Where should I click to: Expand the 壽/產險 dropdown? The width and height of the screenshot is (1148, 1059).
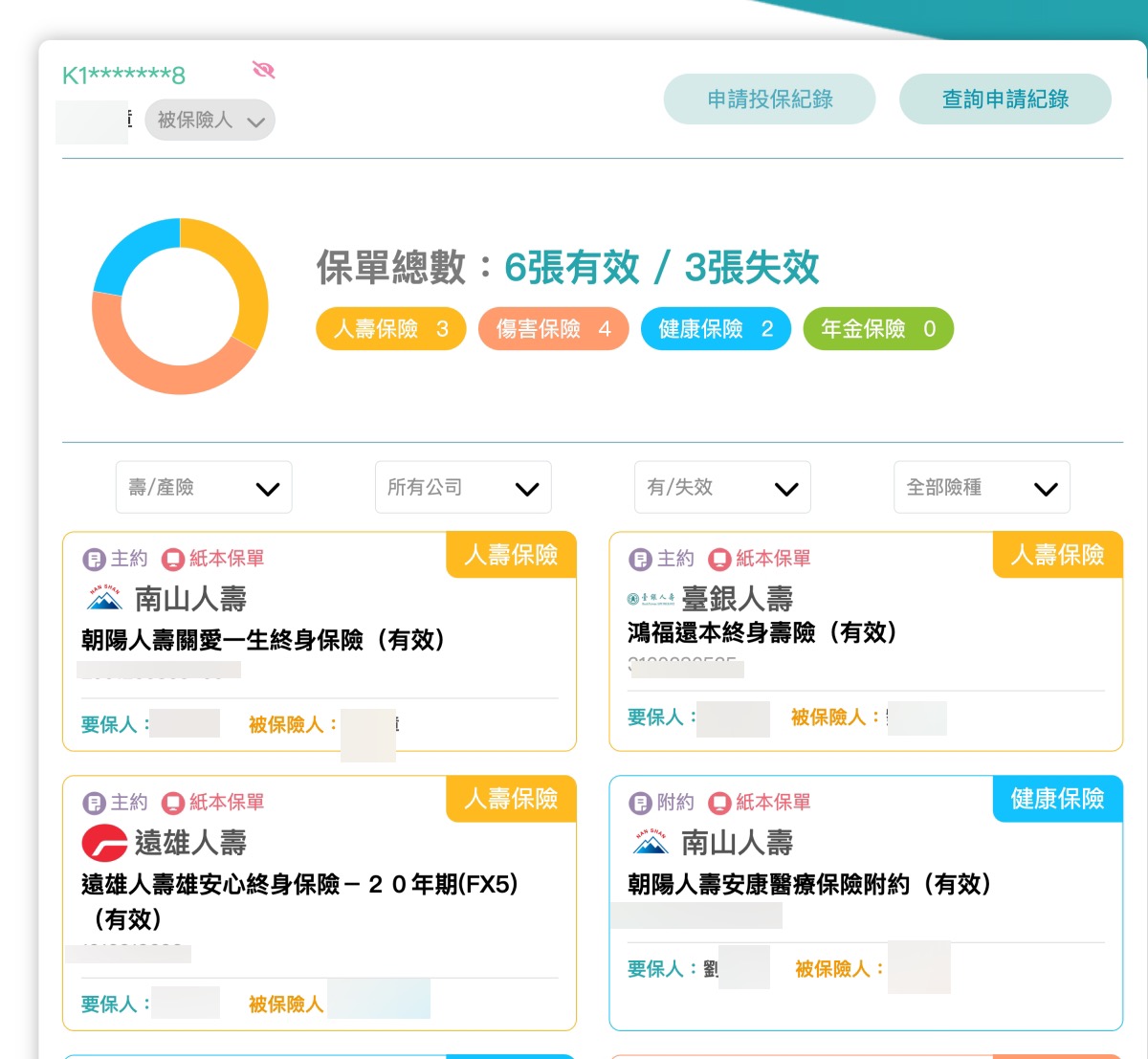[204, 488]
